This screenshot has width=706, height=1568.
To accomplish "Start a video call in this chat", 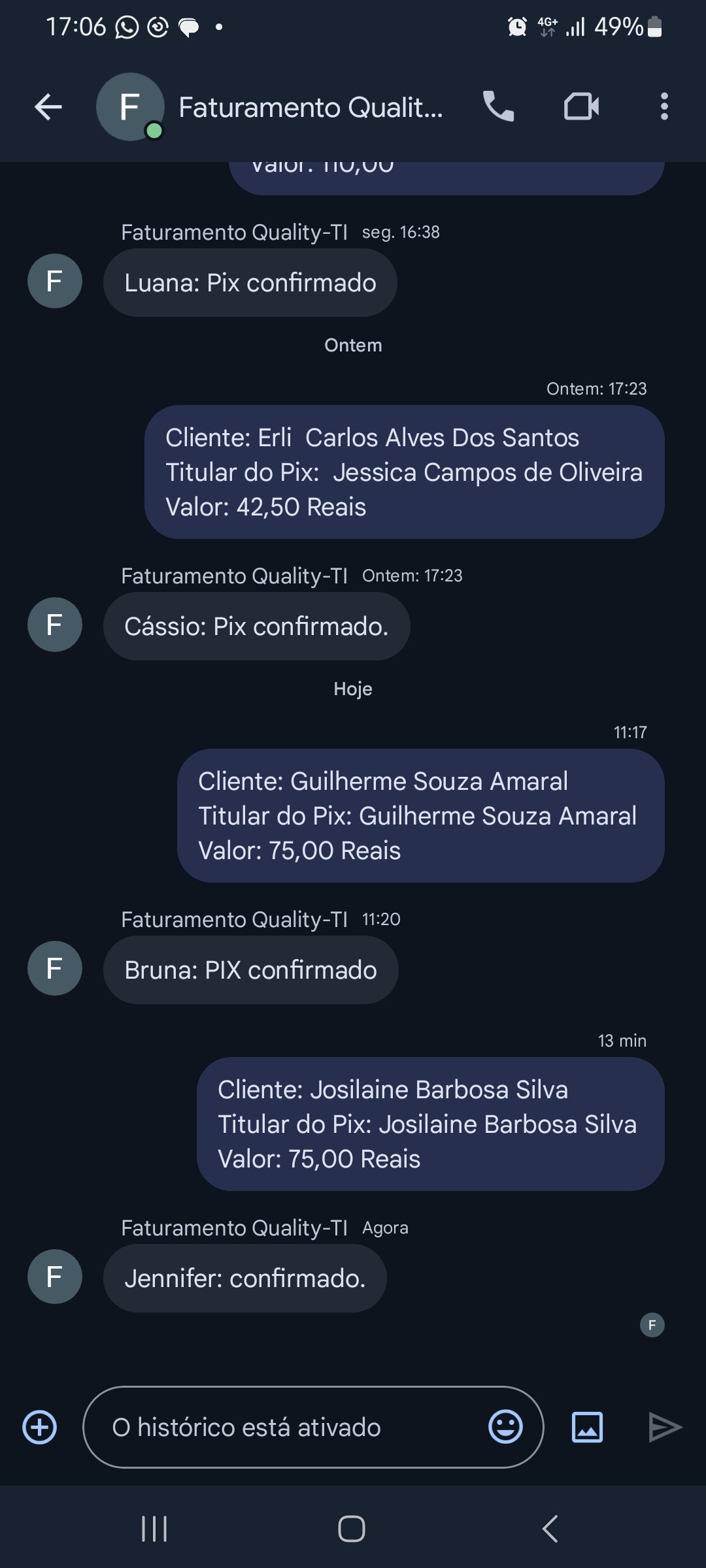I will [x=581, y=106].
